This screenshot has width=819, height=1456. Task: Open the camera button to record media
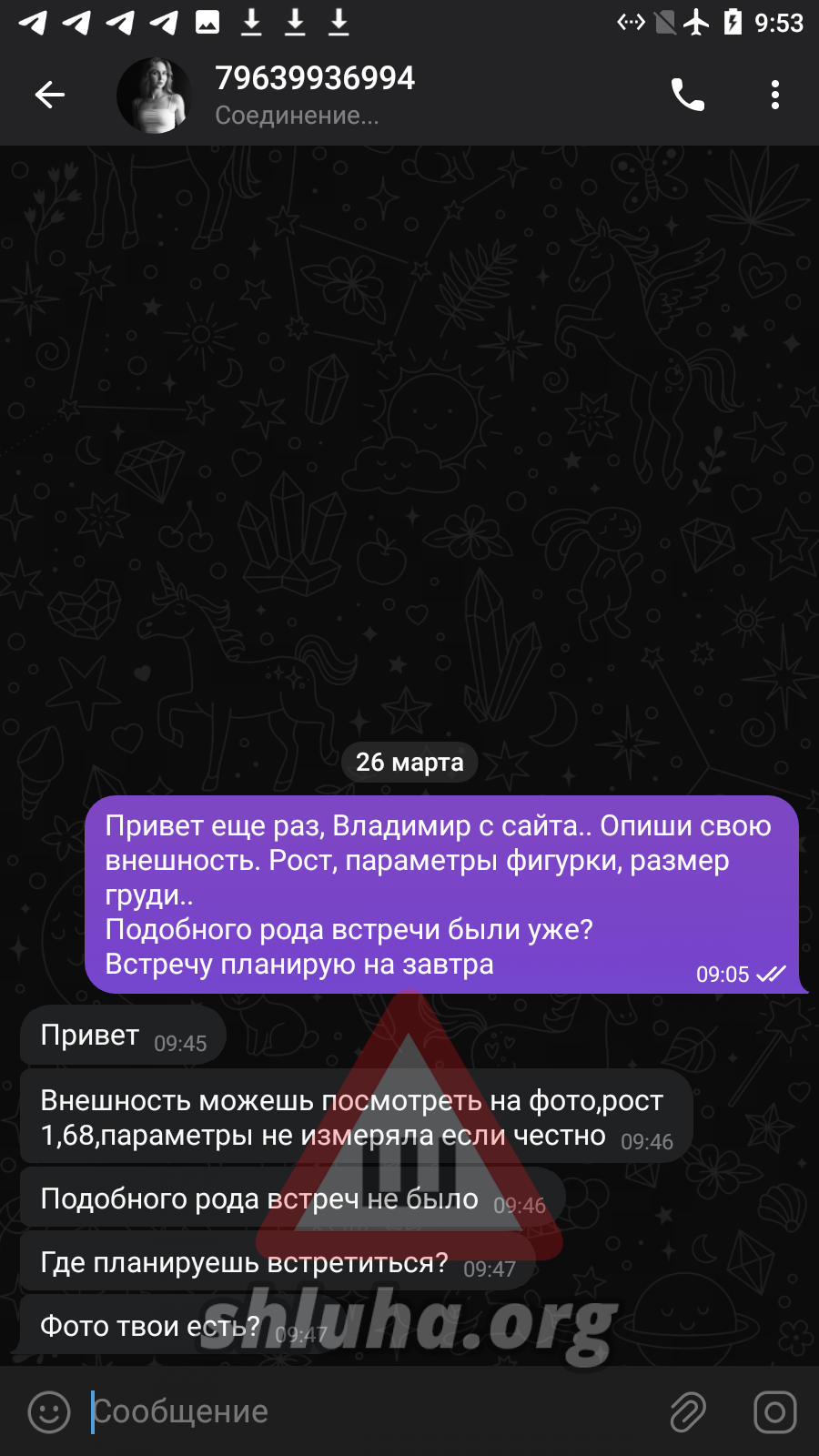774,1412
